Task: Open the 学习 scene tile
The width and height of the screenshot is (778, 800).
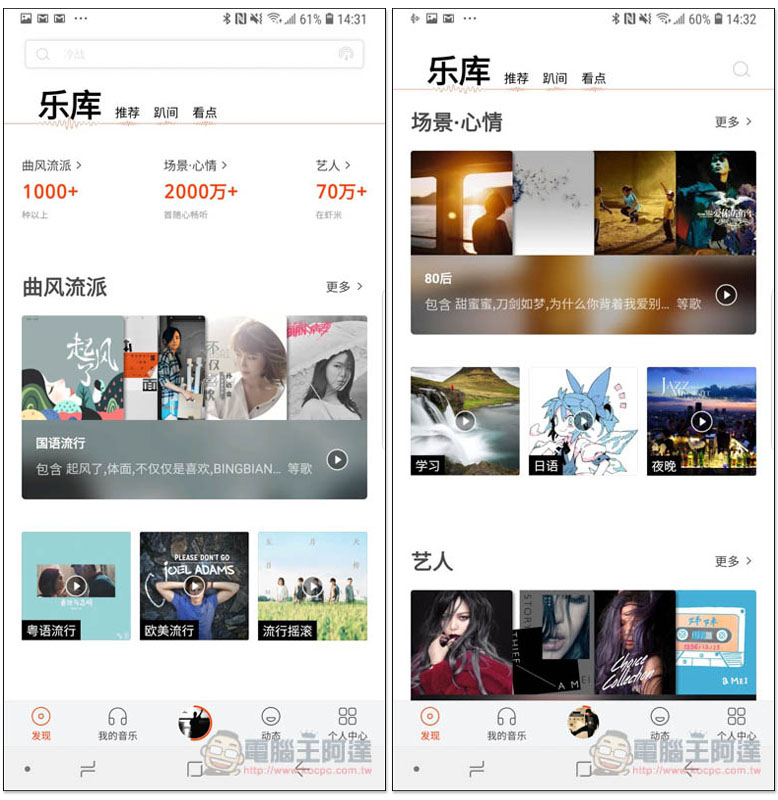Action: click(x=465, y=421)
